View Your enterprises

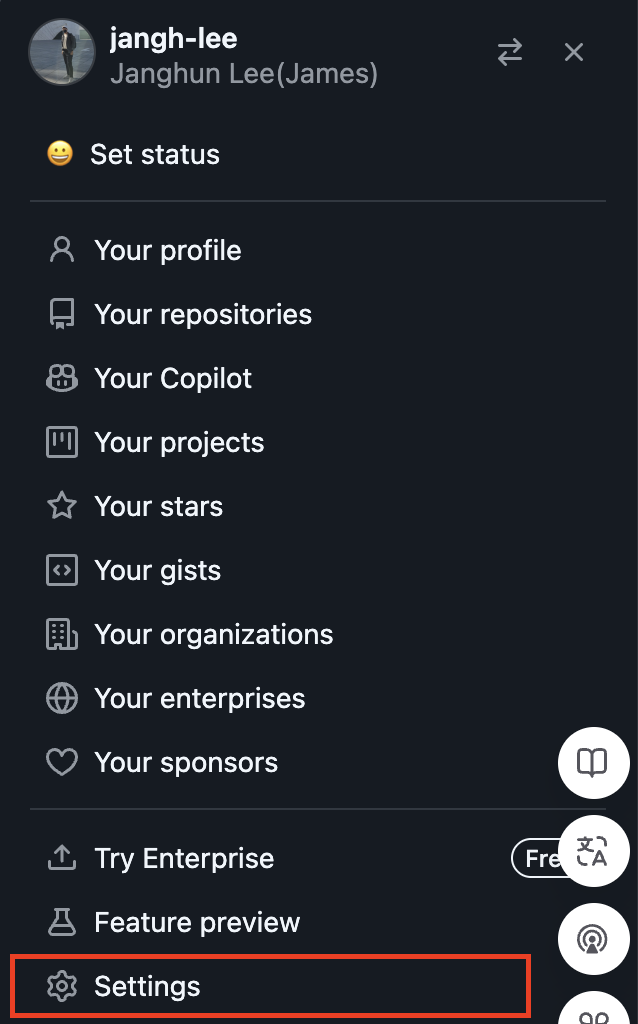click(x=199, y=698)
